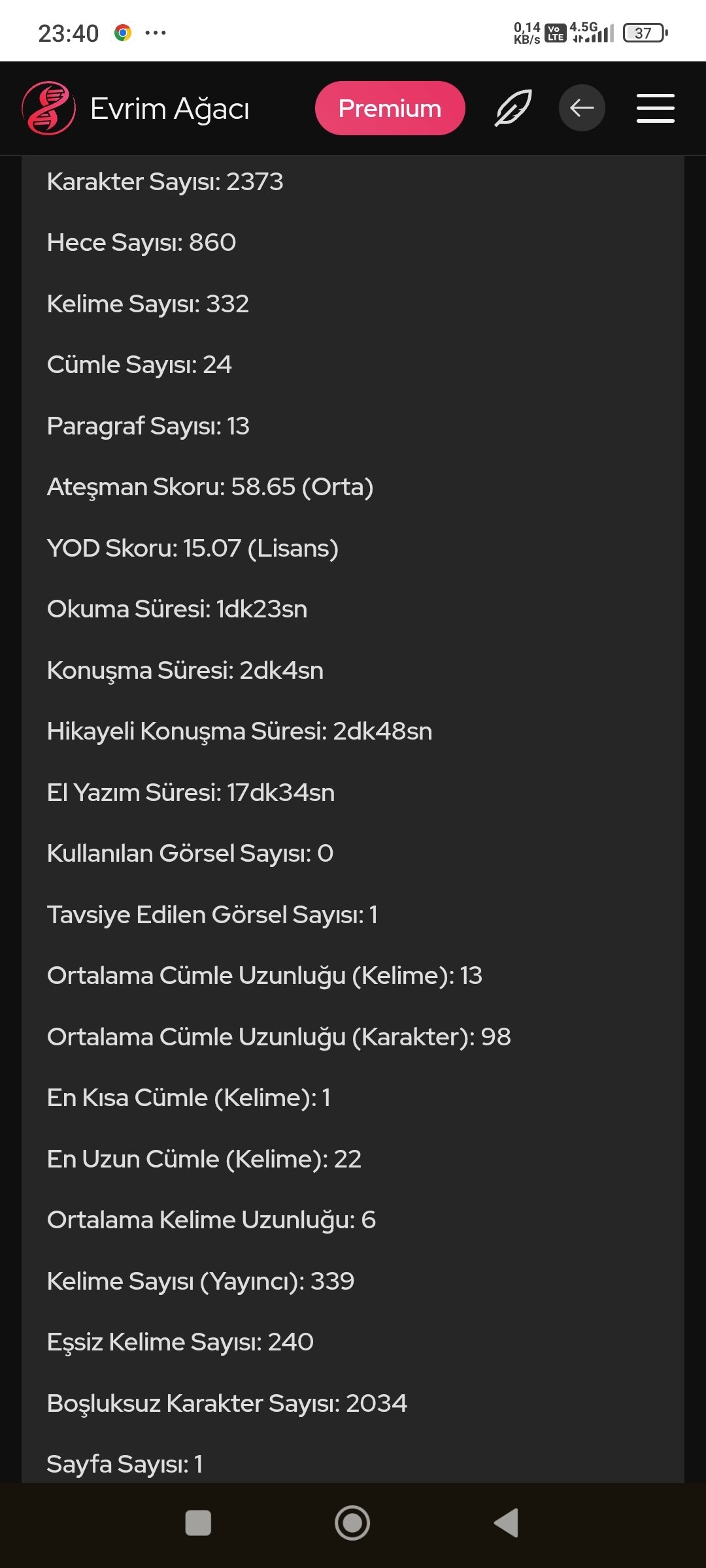Tap the system back button
706x1568 pixels.
[x=507, y=1523]
